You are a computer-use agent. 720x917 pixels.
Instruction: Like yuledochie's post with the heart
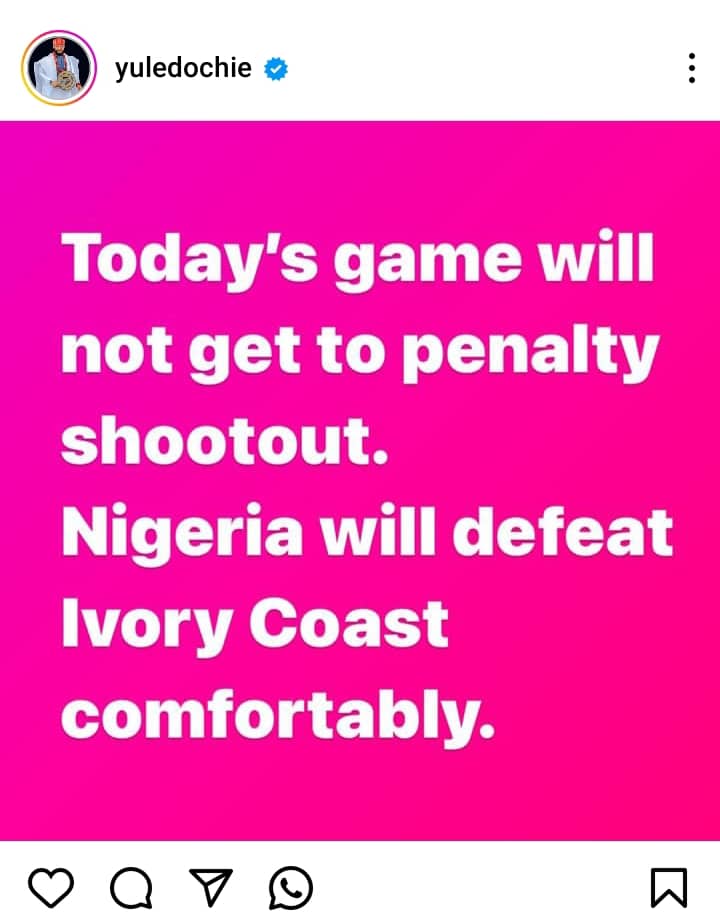point(50,887)
